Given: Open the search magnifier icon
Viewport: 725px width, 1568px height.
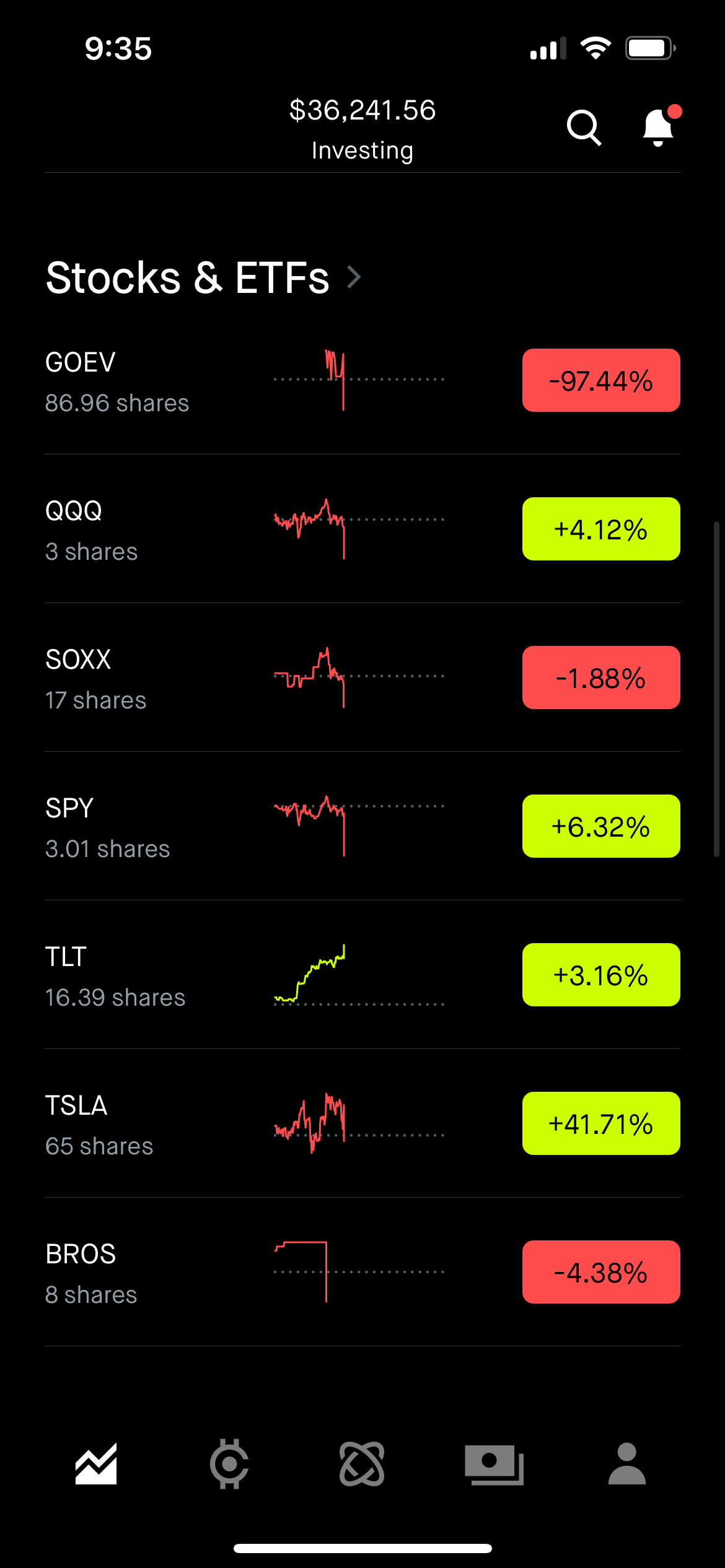Looking at the screenshot, I should (x=584, y=128).
